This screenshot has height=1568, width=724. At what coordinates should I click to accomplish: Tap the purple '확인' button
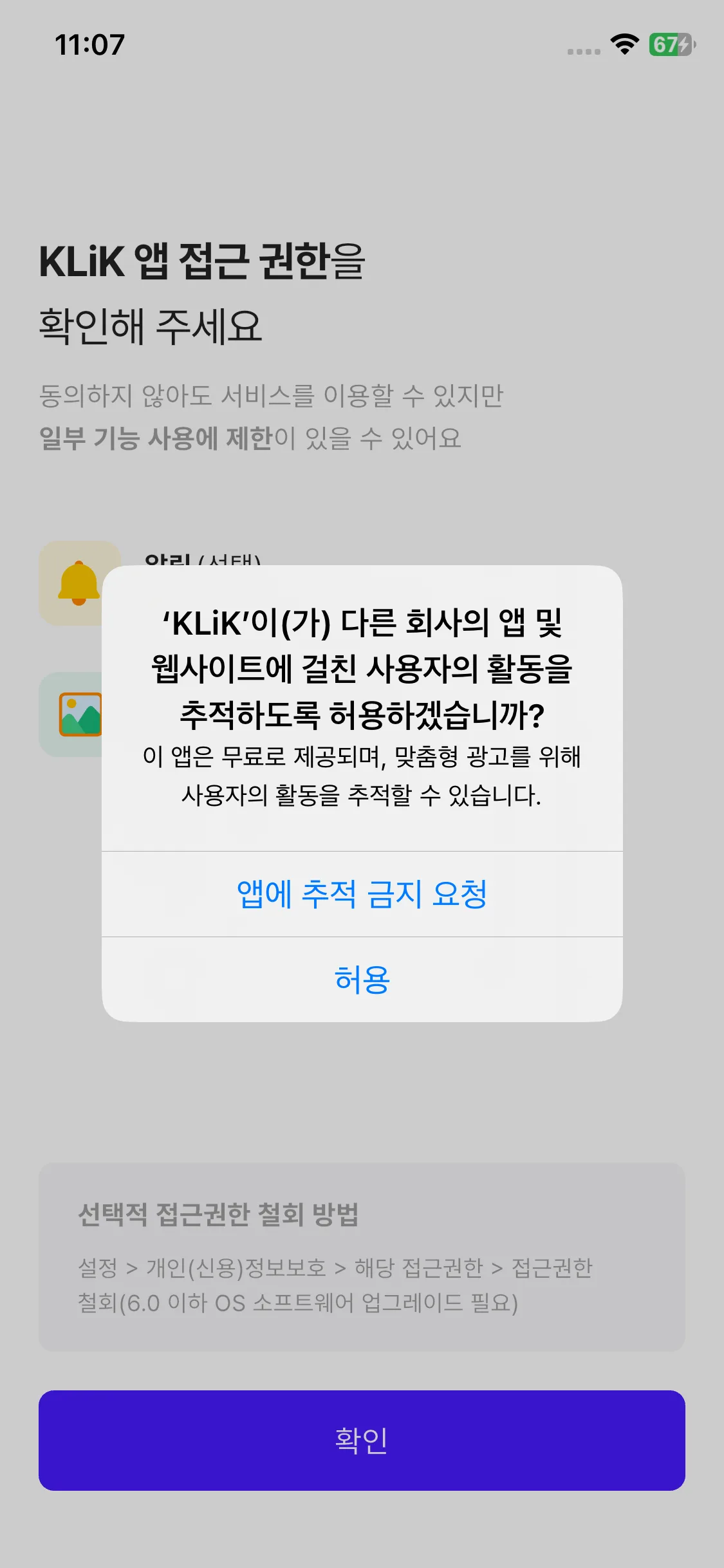(x=362, y=1441)
